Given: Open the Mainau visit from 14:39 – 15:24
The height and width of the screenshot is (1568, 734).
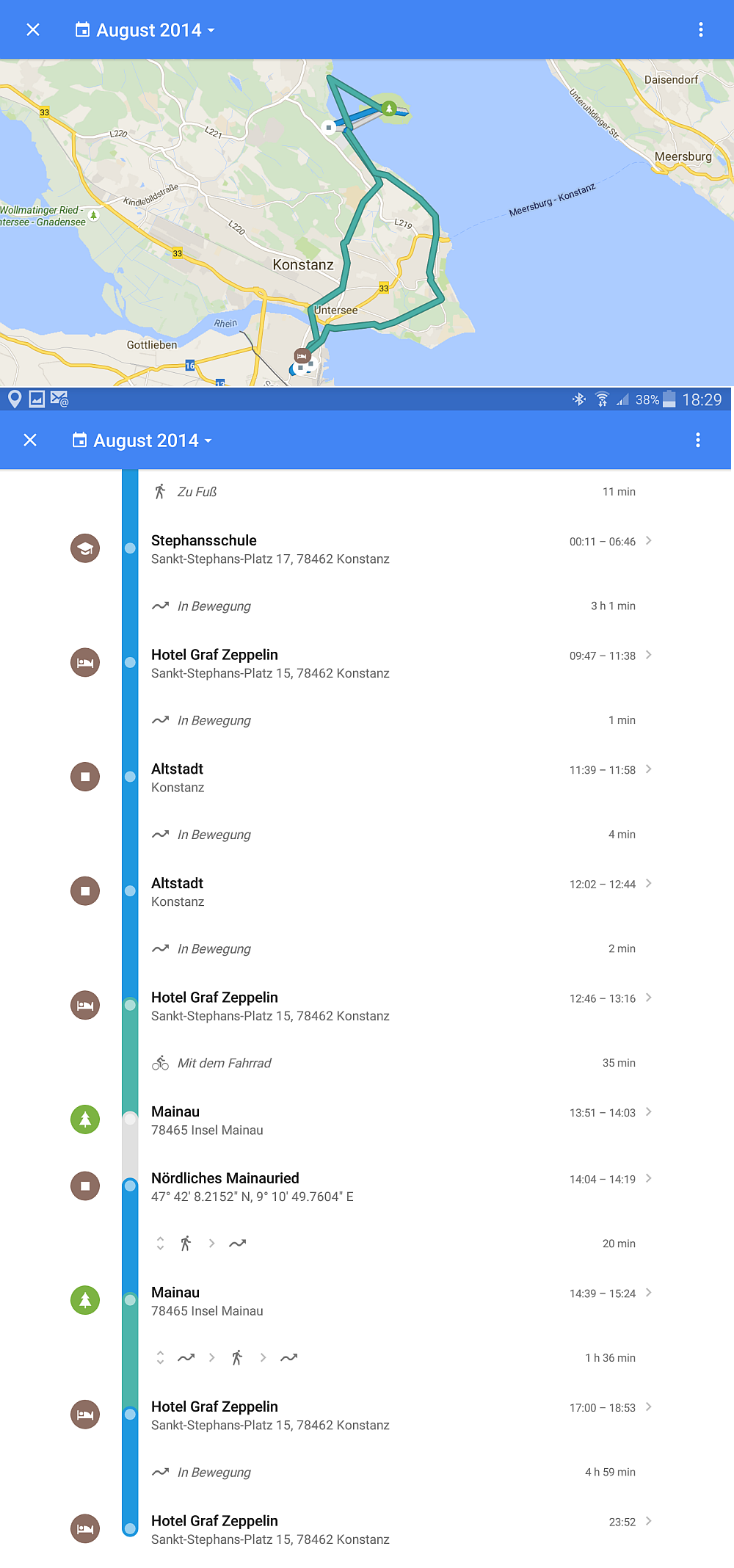Looking at the screenshot, I should pos(396,1301).
